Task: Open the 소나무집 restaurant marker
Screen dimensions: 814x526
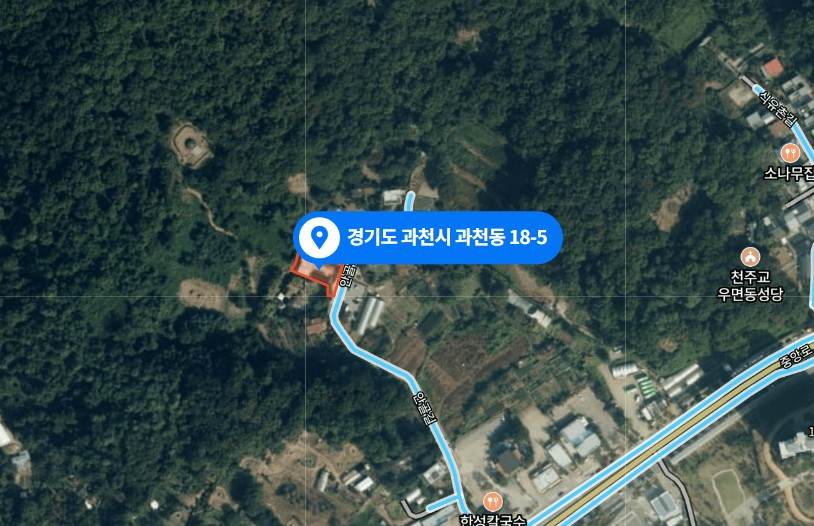Action: click(x=790, y=153)
